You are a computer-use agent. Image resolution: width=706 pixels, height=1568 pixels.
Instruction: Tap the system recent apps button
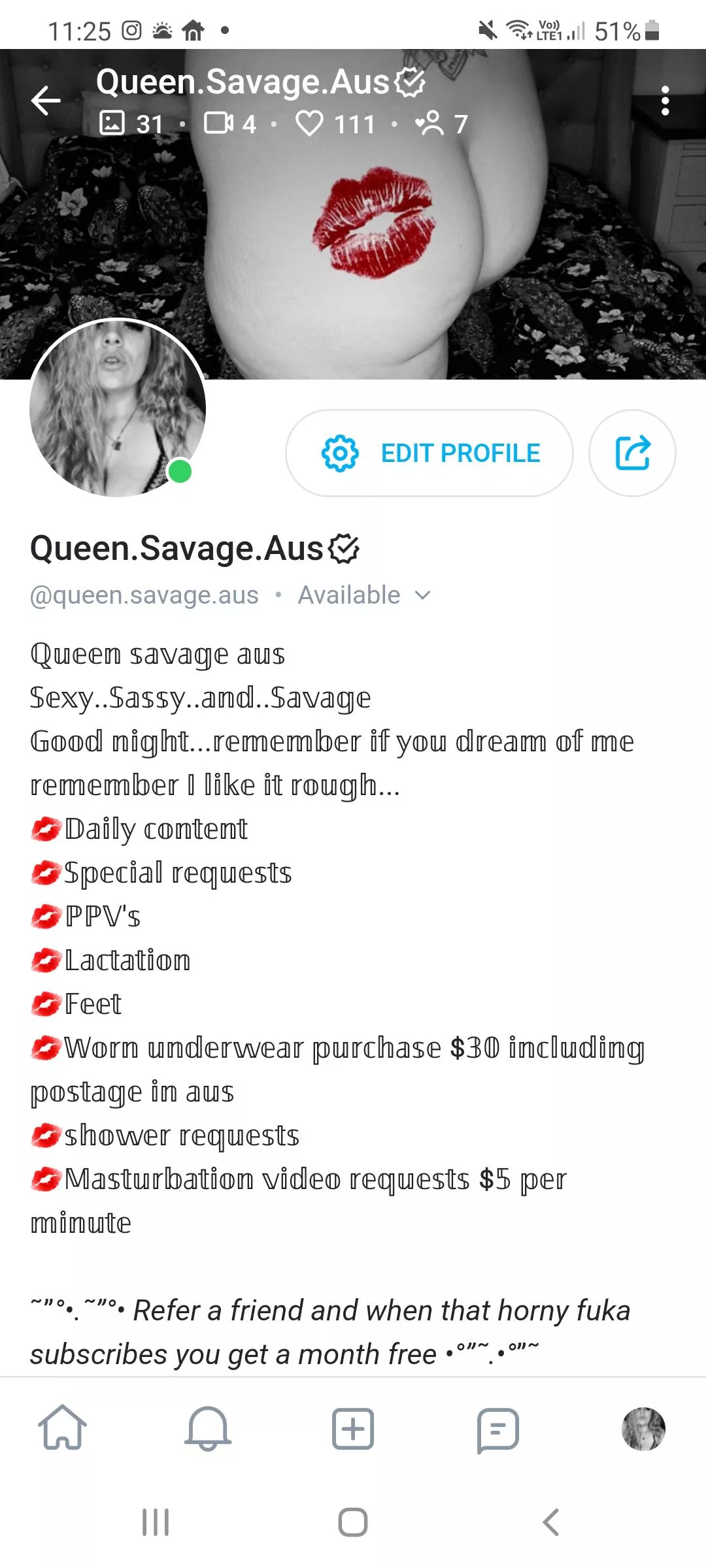click(156, 1522)
